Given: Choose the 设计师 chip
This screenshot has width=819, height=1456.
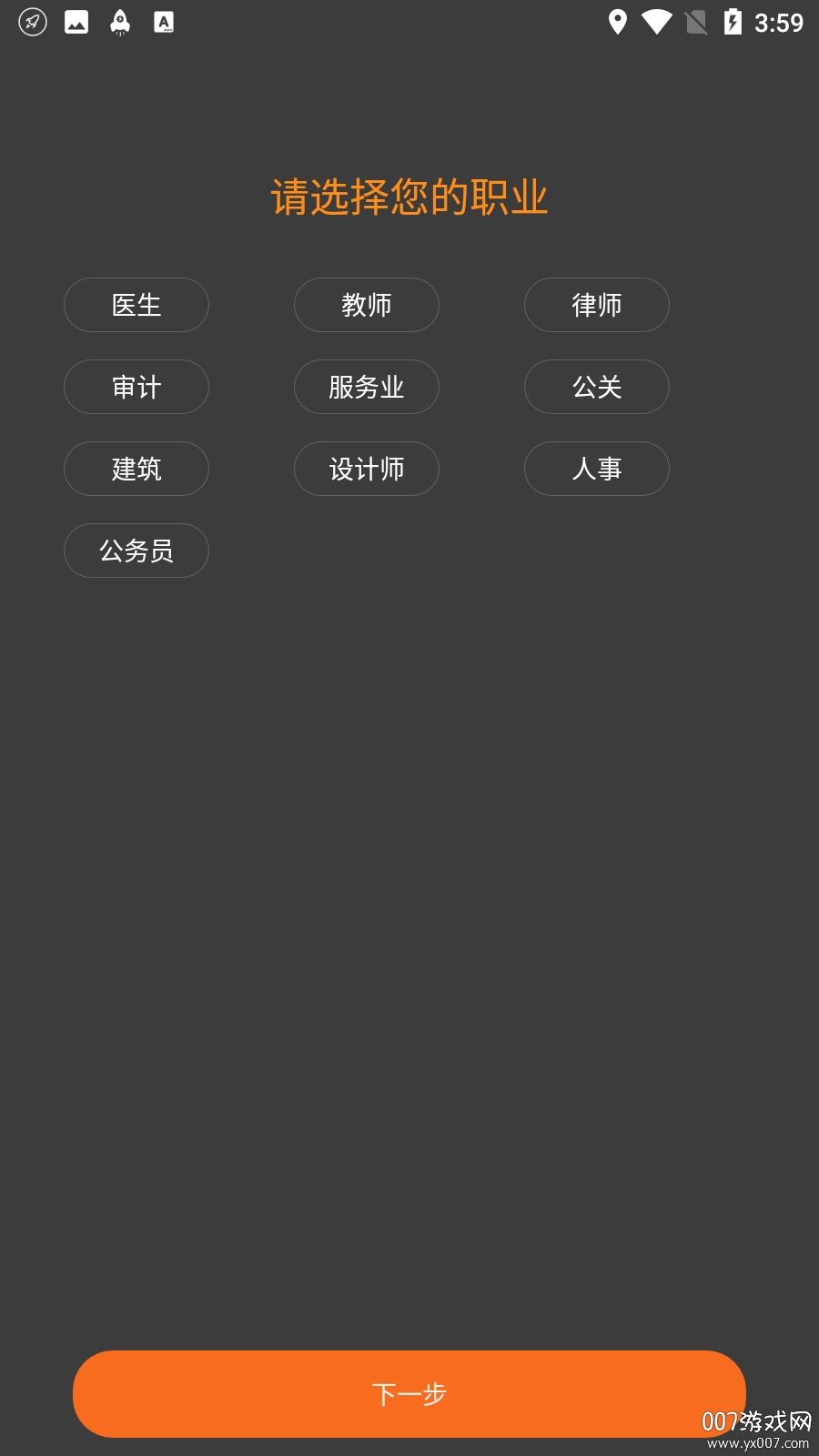Looking at the screenshot, I should tap(367, 469).
